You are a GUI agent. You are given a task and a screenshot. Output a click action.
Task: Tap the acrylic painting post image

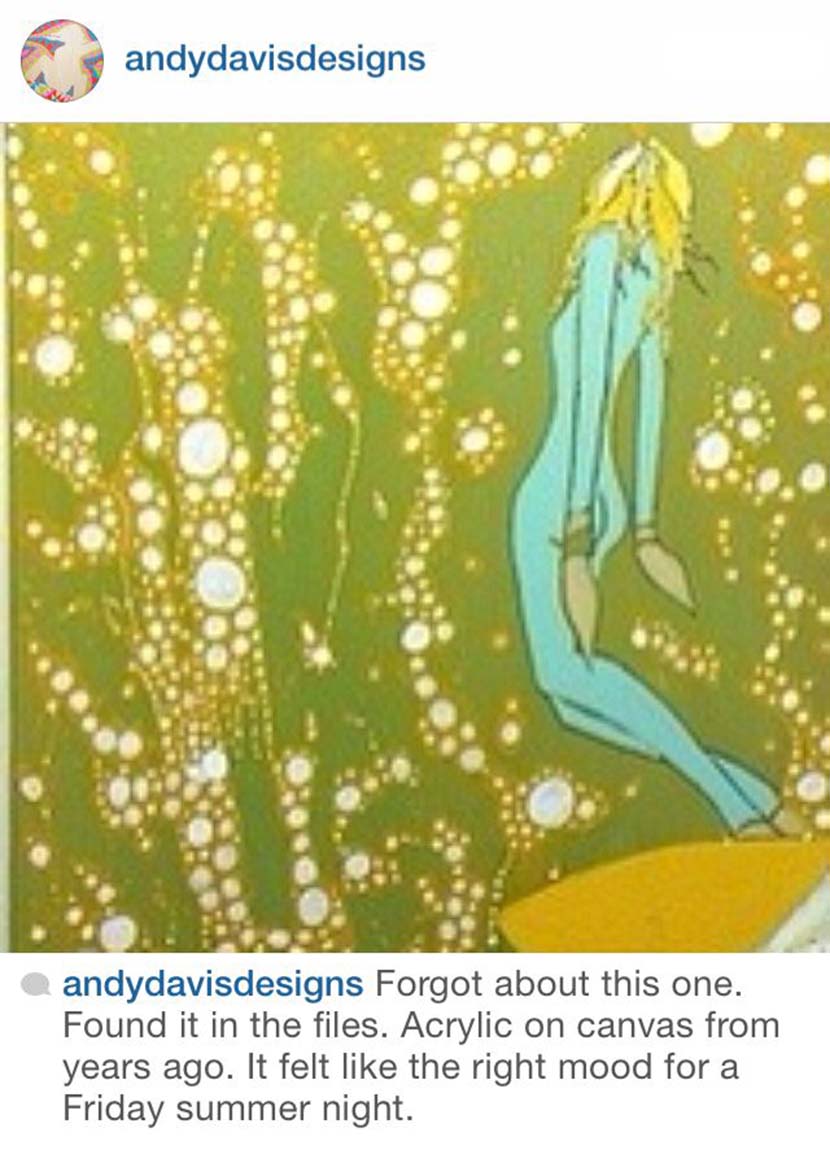click(415, 537)
